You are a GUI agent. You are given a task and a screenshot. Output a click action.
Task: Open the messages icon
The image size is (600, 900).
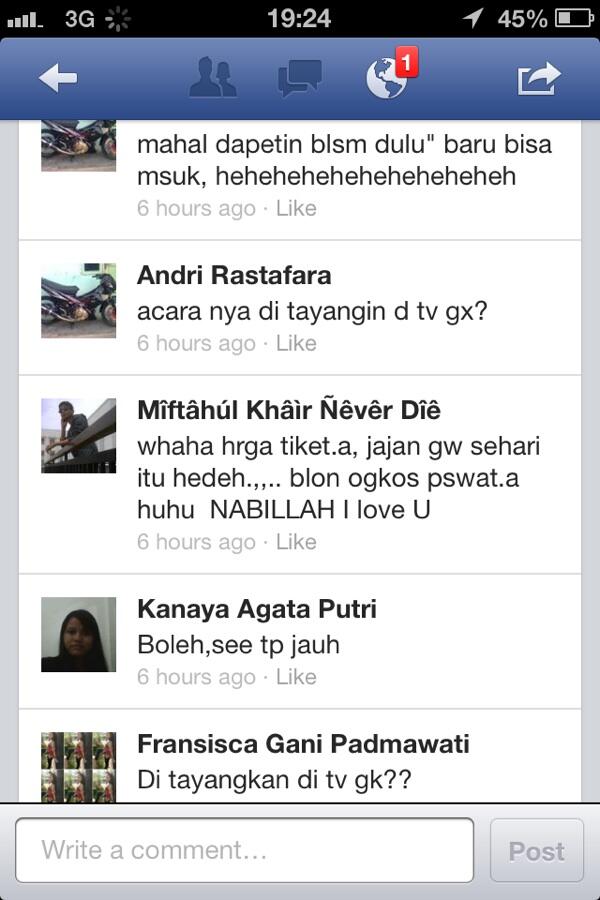click(x=300, y=79)
